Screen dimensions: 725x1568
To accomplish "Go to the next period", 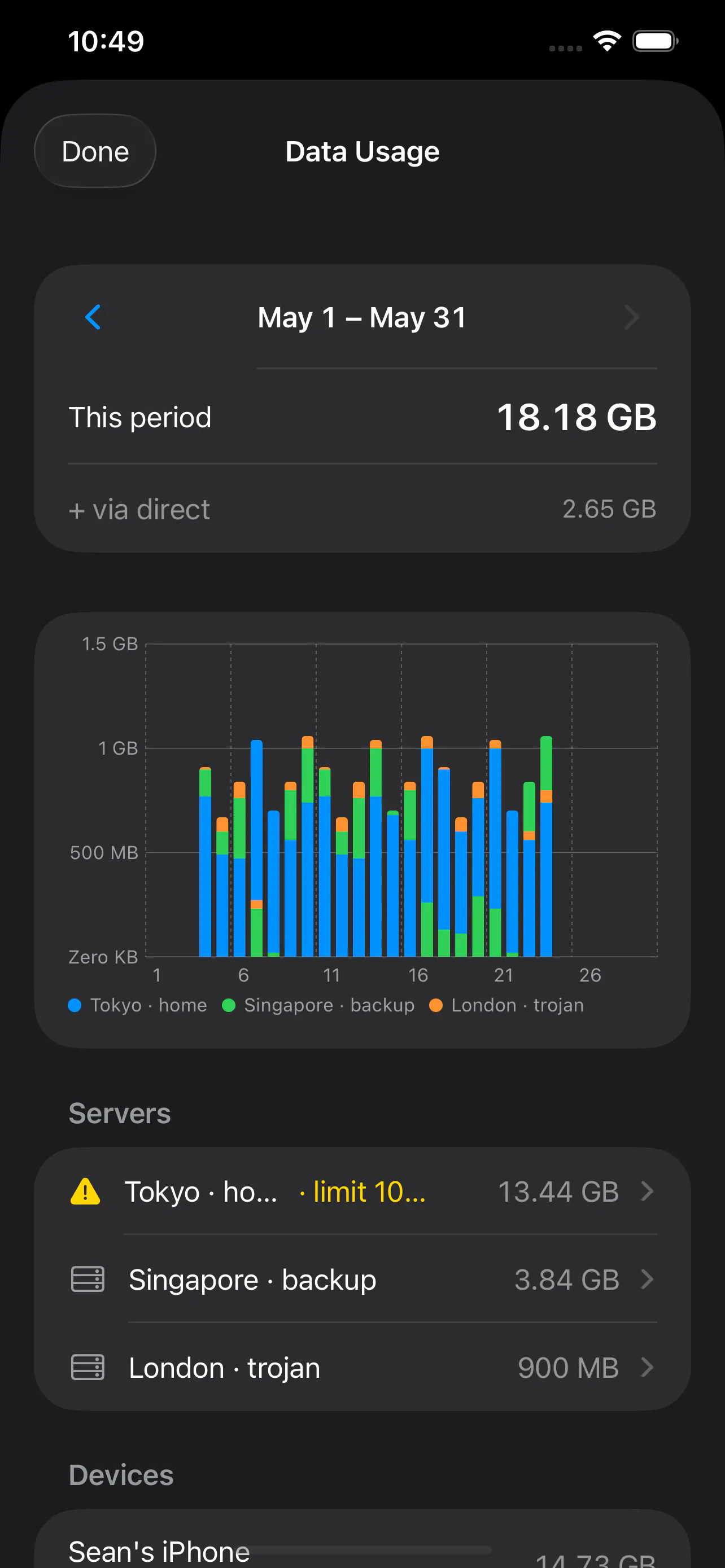I will (x=632, y=317).
